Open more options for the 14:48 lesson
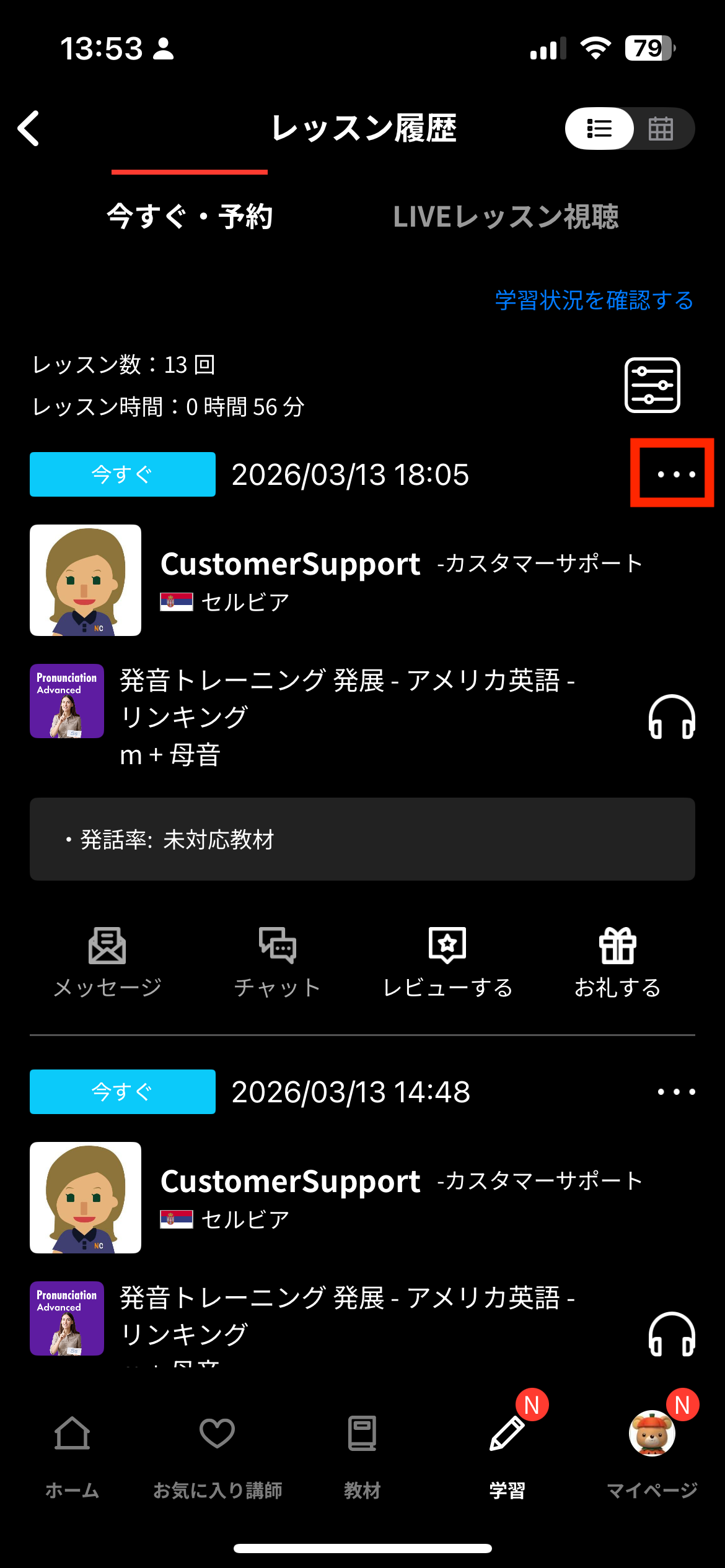The image size is (725, 1568). point(675,1092)
